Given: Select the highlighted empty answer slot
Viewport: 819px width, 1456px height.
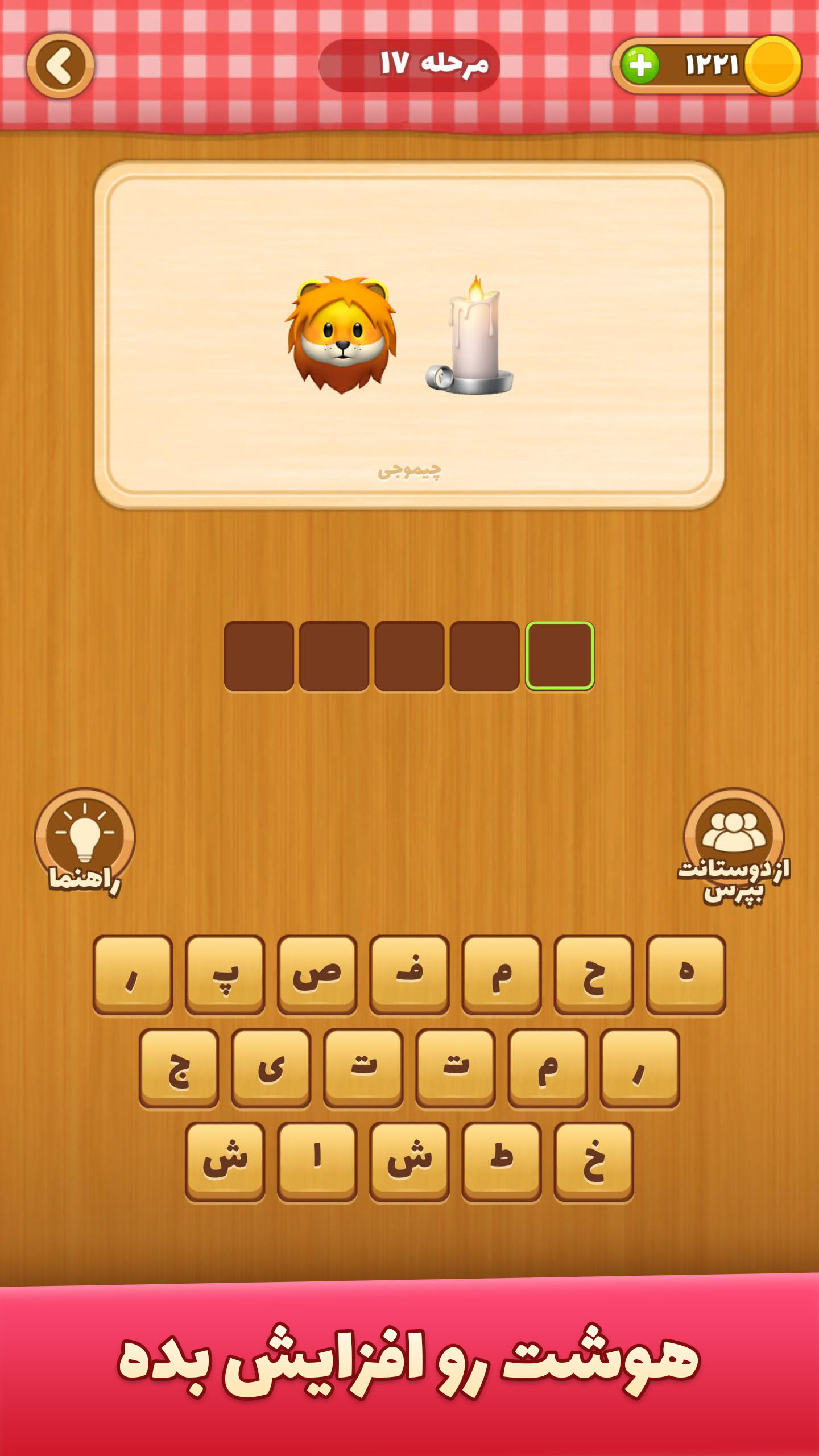Looking at the screenshot, I should tap(560, 656).
